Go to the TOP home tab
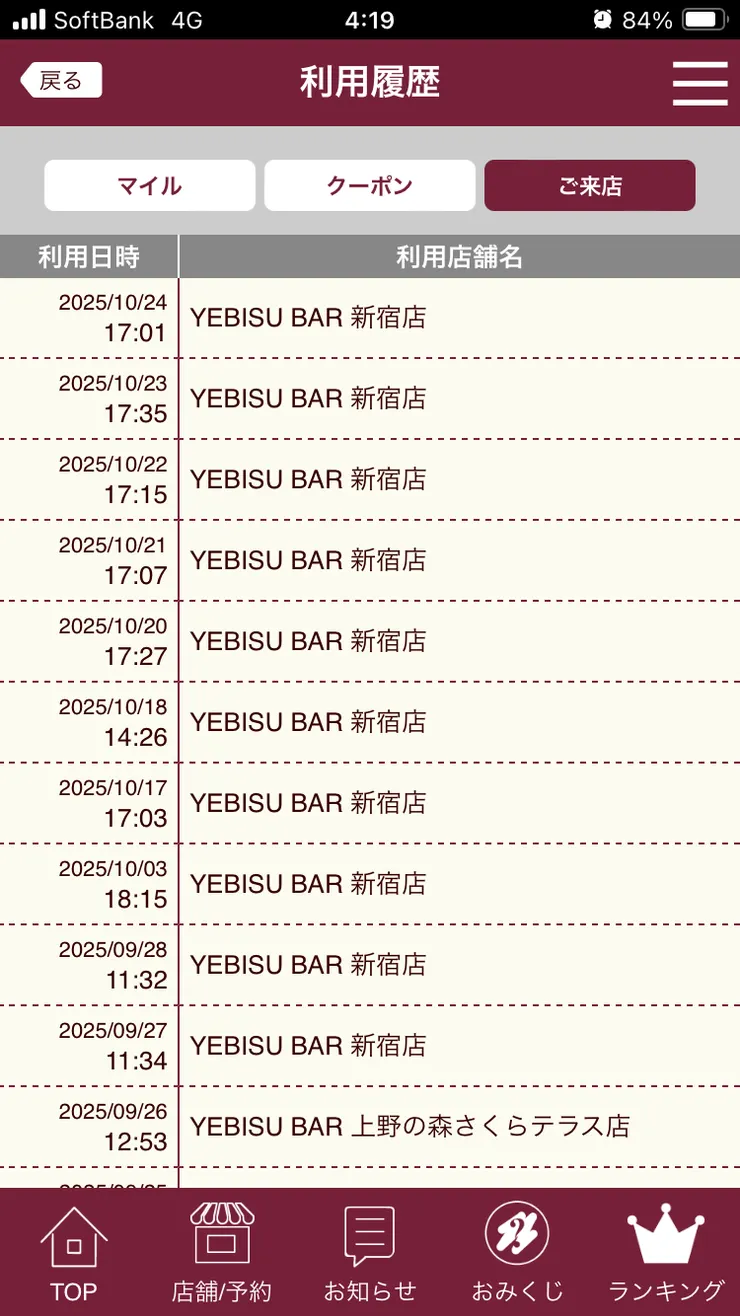This screenshot has width=740, height=1316. (x=74, y=1254)
